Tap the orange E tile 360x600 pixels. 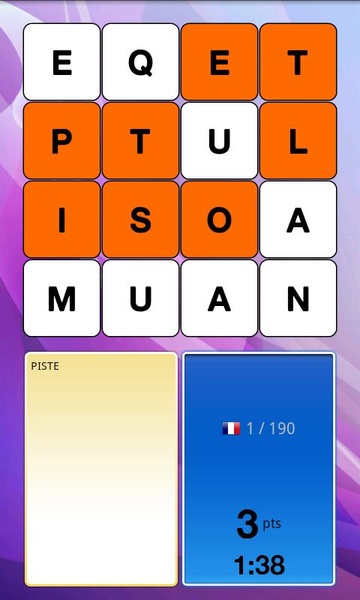(219, 62)
